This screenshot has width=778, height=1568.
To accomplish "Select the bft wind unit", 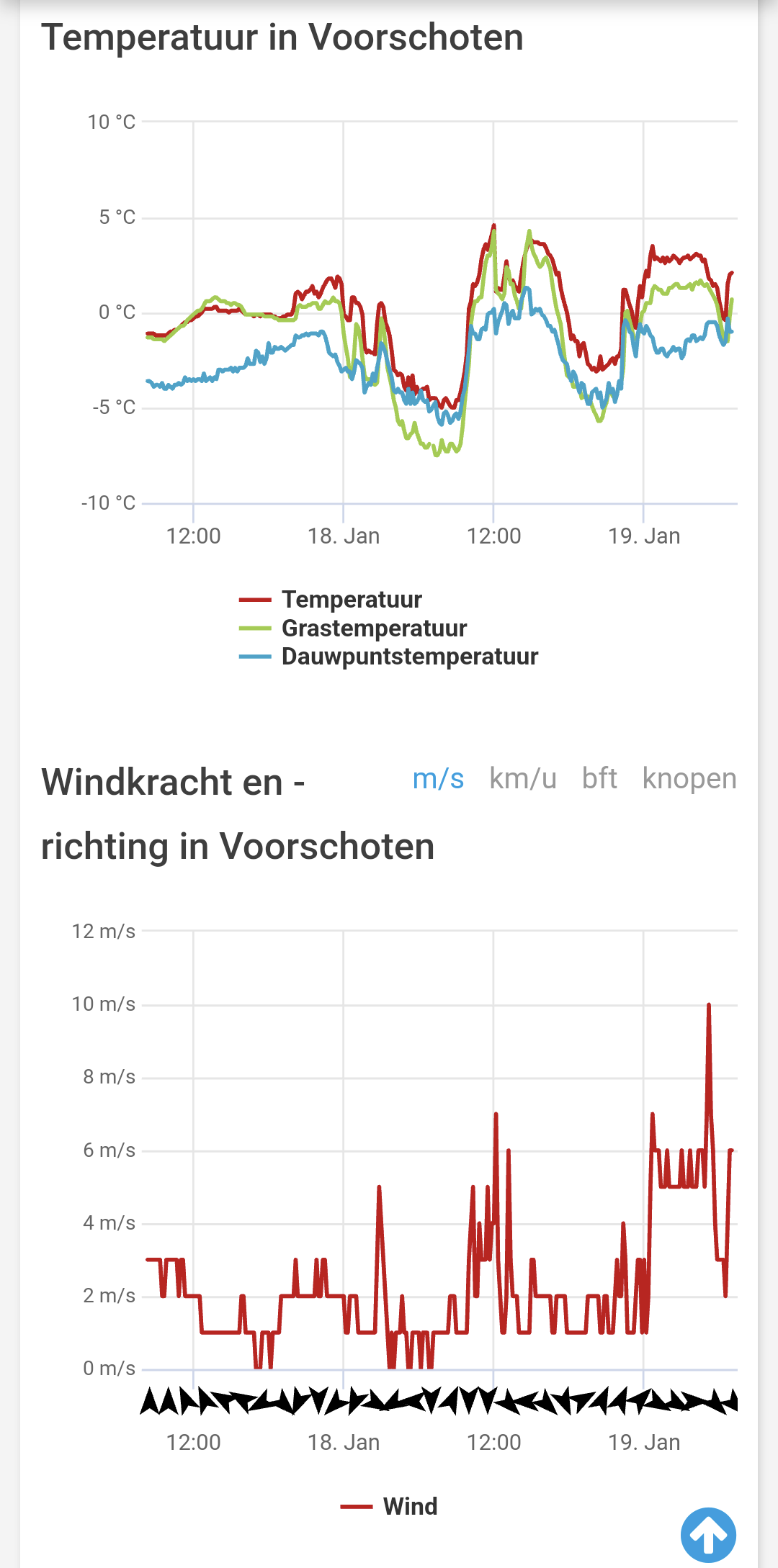I will [x=599, y=779].
